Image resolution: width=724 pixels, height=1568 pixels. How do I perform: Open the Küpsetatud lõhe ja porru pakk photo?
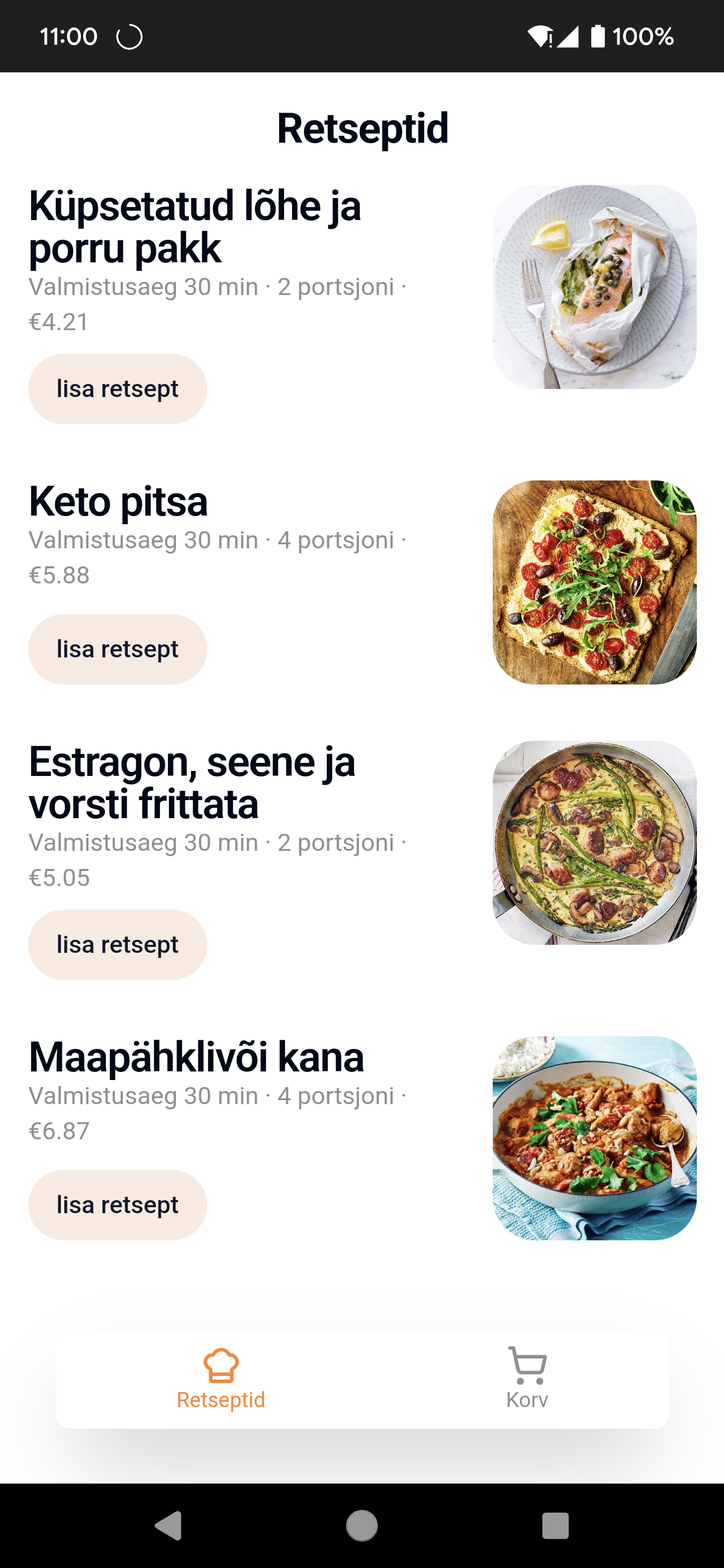pyautogui.click(x=594, y=286)
